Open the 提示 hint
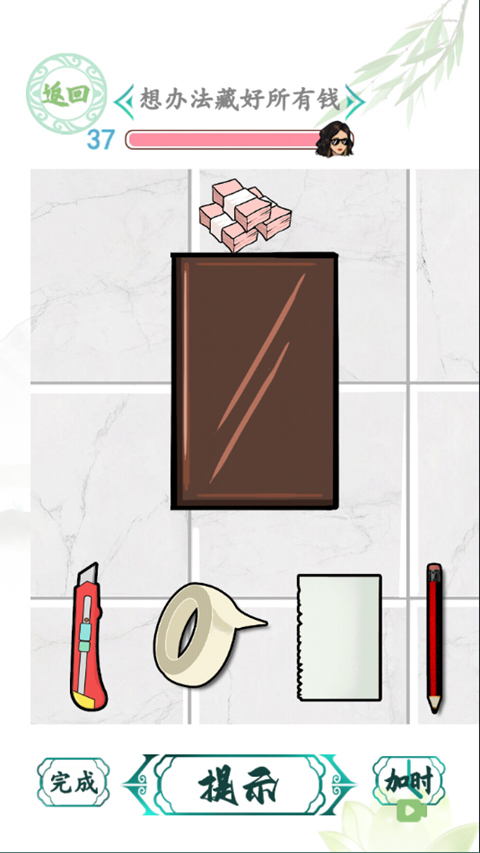480x853 pixels. 239,785
